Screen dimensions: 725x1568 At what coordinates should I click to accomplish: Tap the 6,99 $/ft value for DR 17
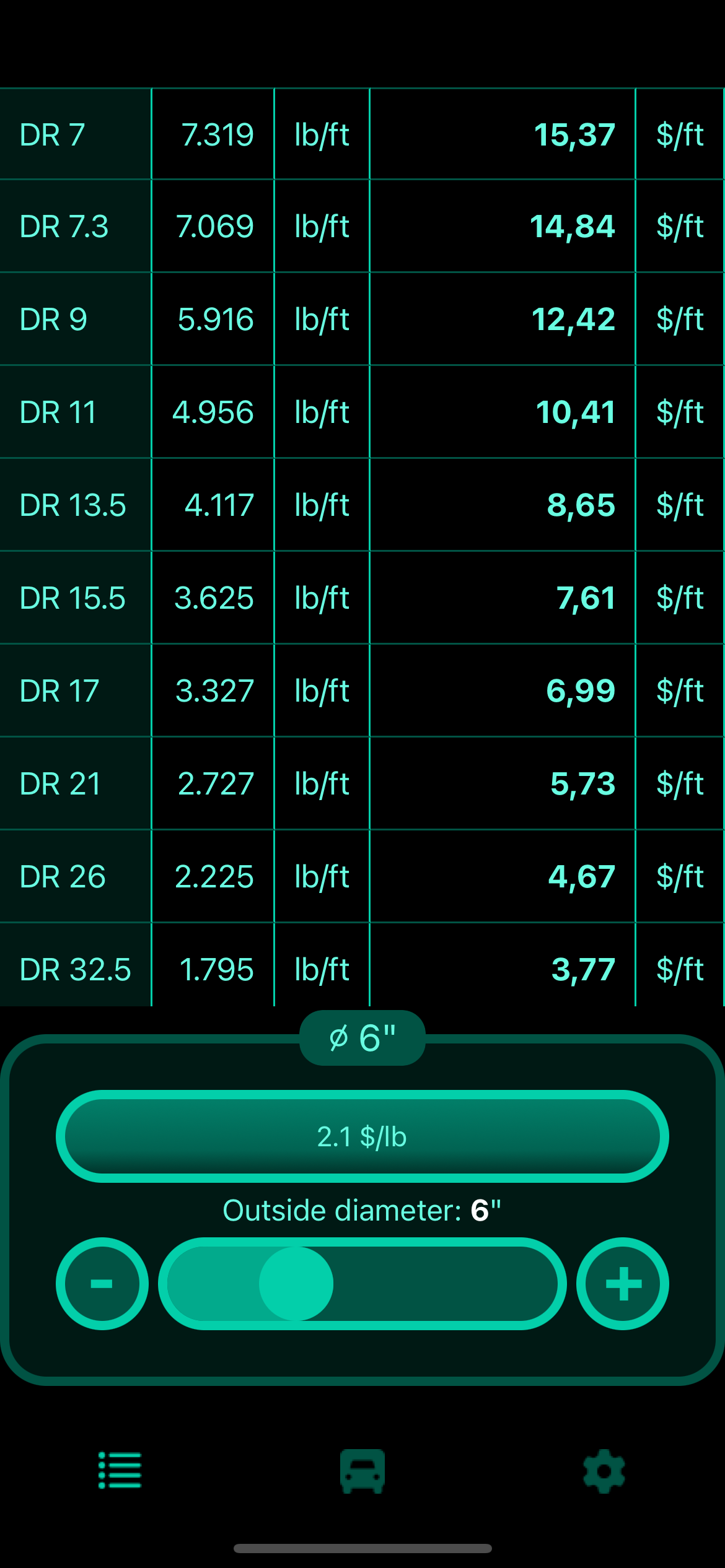point(580,691)
